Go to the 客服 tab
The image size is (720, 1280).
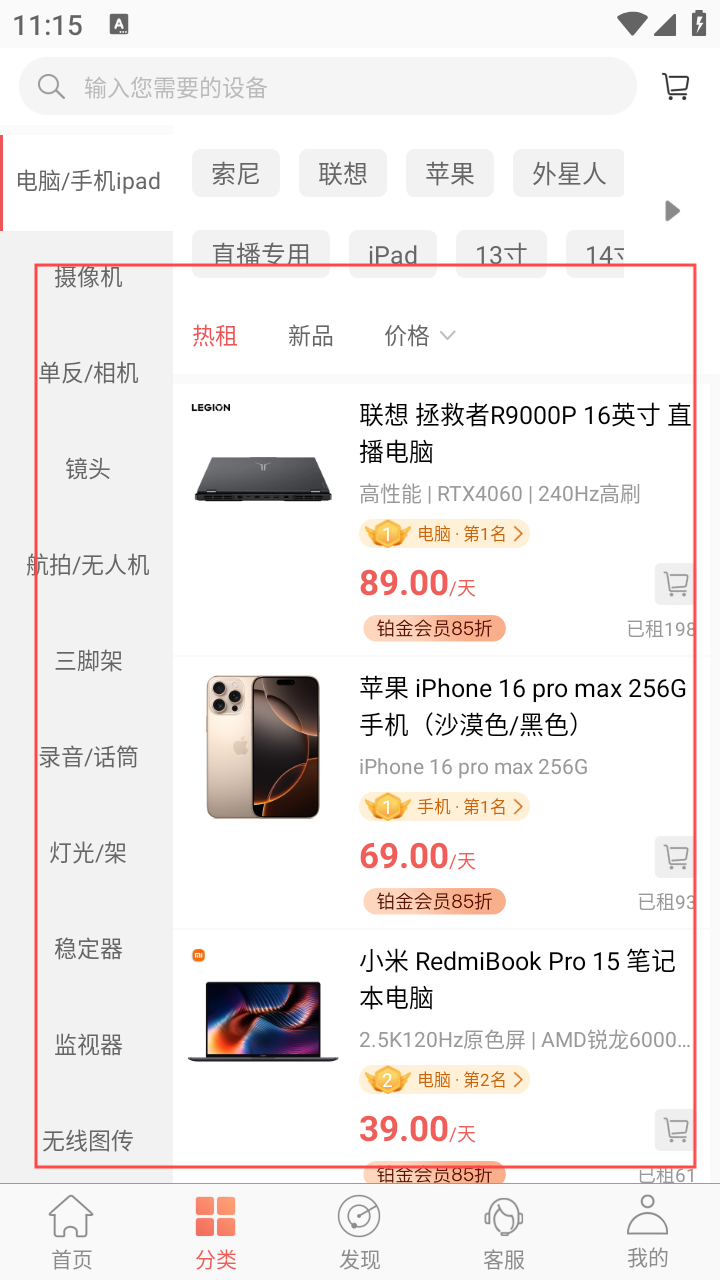click(x=504, y=1232)
